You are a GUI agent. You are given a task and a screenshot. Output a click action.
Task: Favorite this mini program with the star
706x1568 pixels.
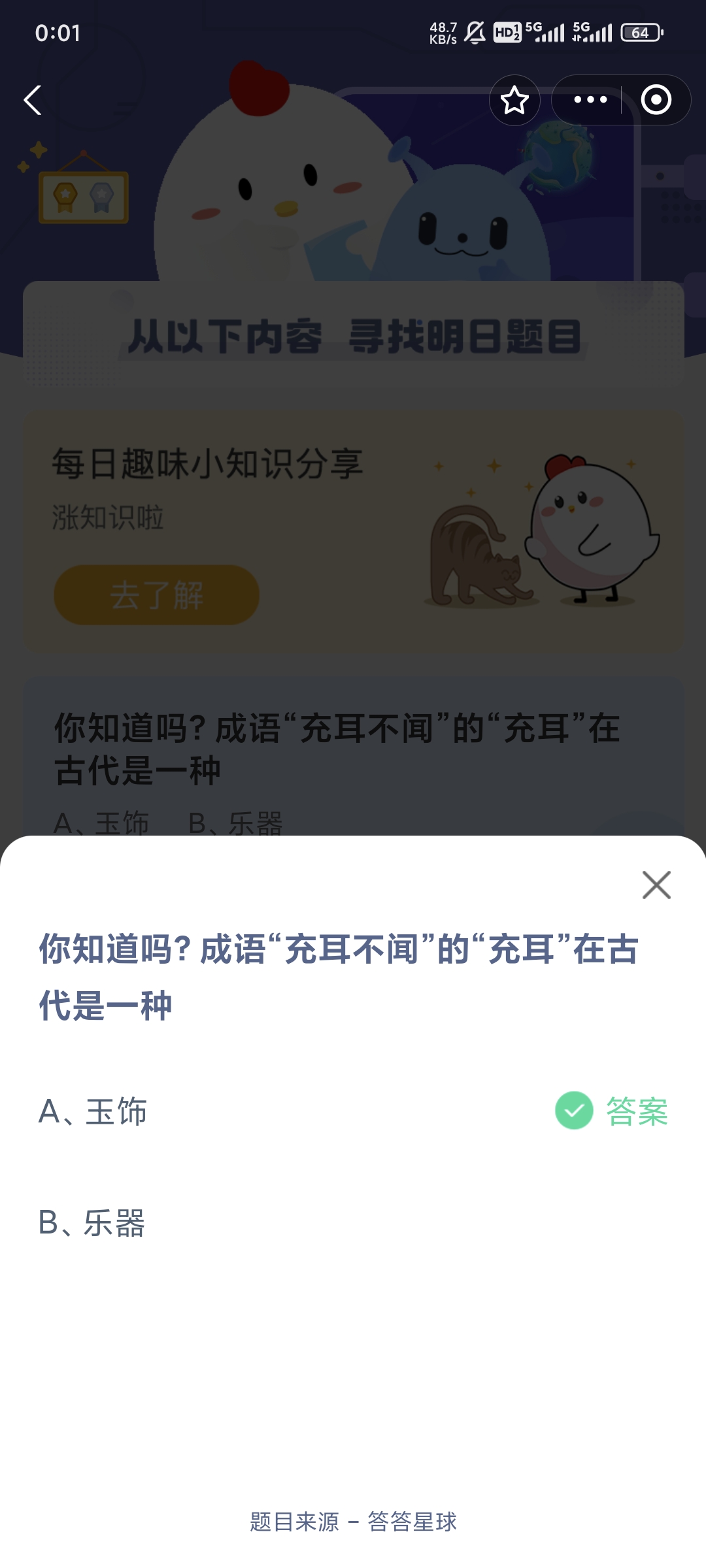pyautogui.click(x=514, y=100)
